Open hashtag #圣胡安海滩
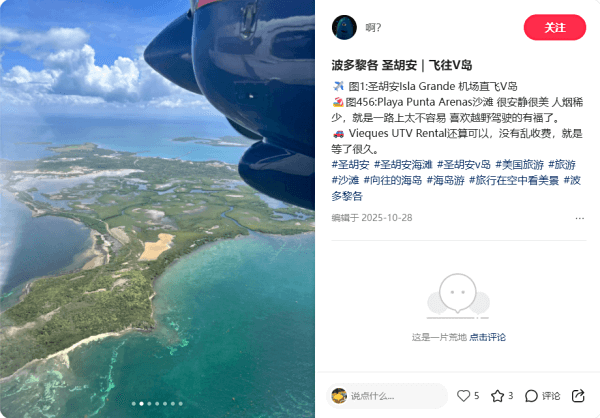This screenshot has width=600, height=418. click(403, 165)
